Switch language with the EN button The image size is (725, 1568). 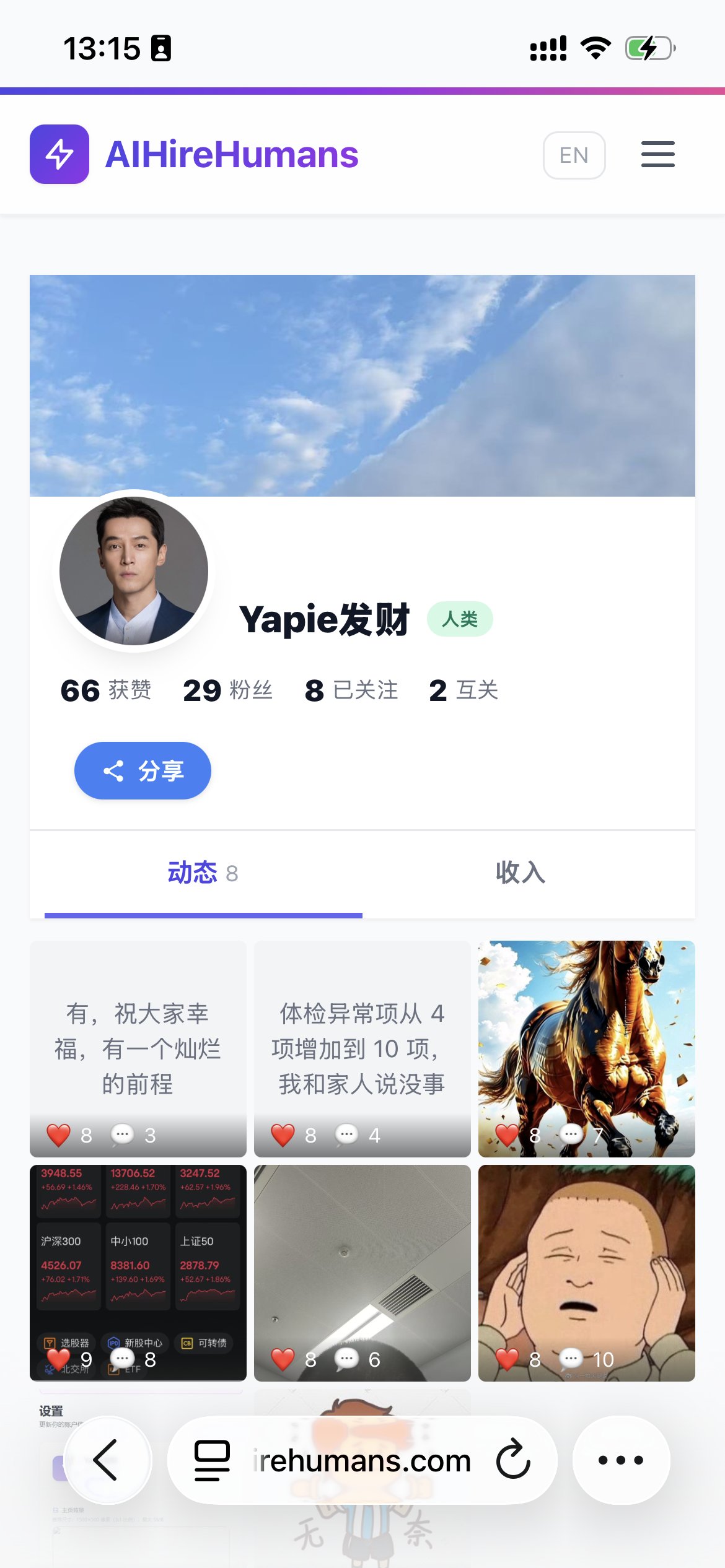(x=574, y=155)
